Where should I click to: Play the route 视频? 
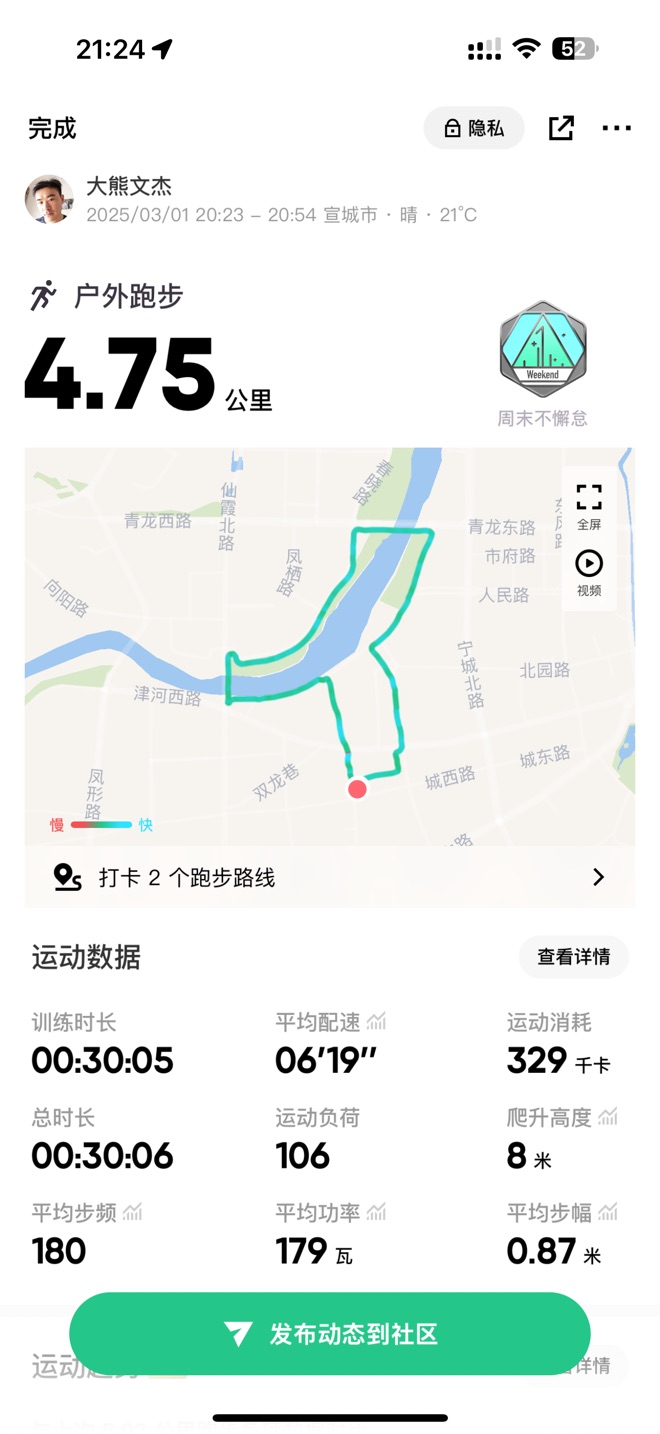[x=589, y=573]
